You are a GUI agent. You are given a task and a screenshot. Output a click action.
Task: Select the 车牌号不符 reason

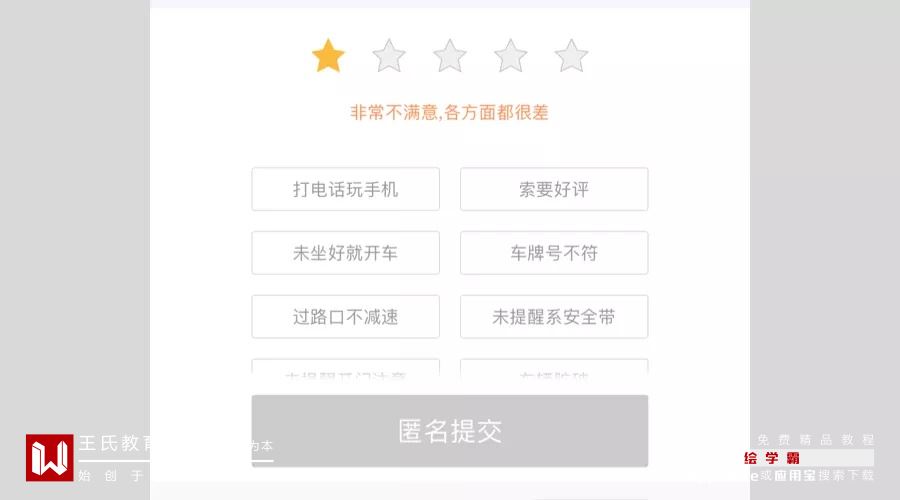554,253
